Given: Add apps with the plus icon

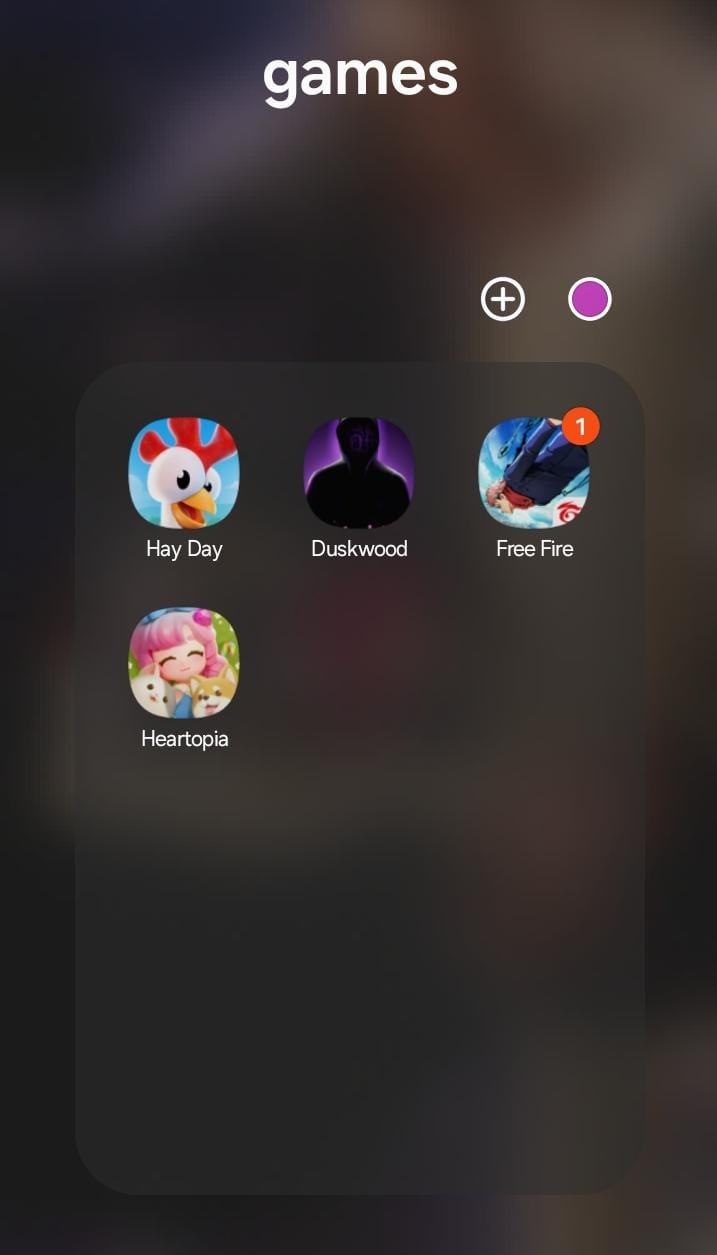Looking at the screenshot, I should pos(502,299).
